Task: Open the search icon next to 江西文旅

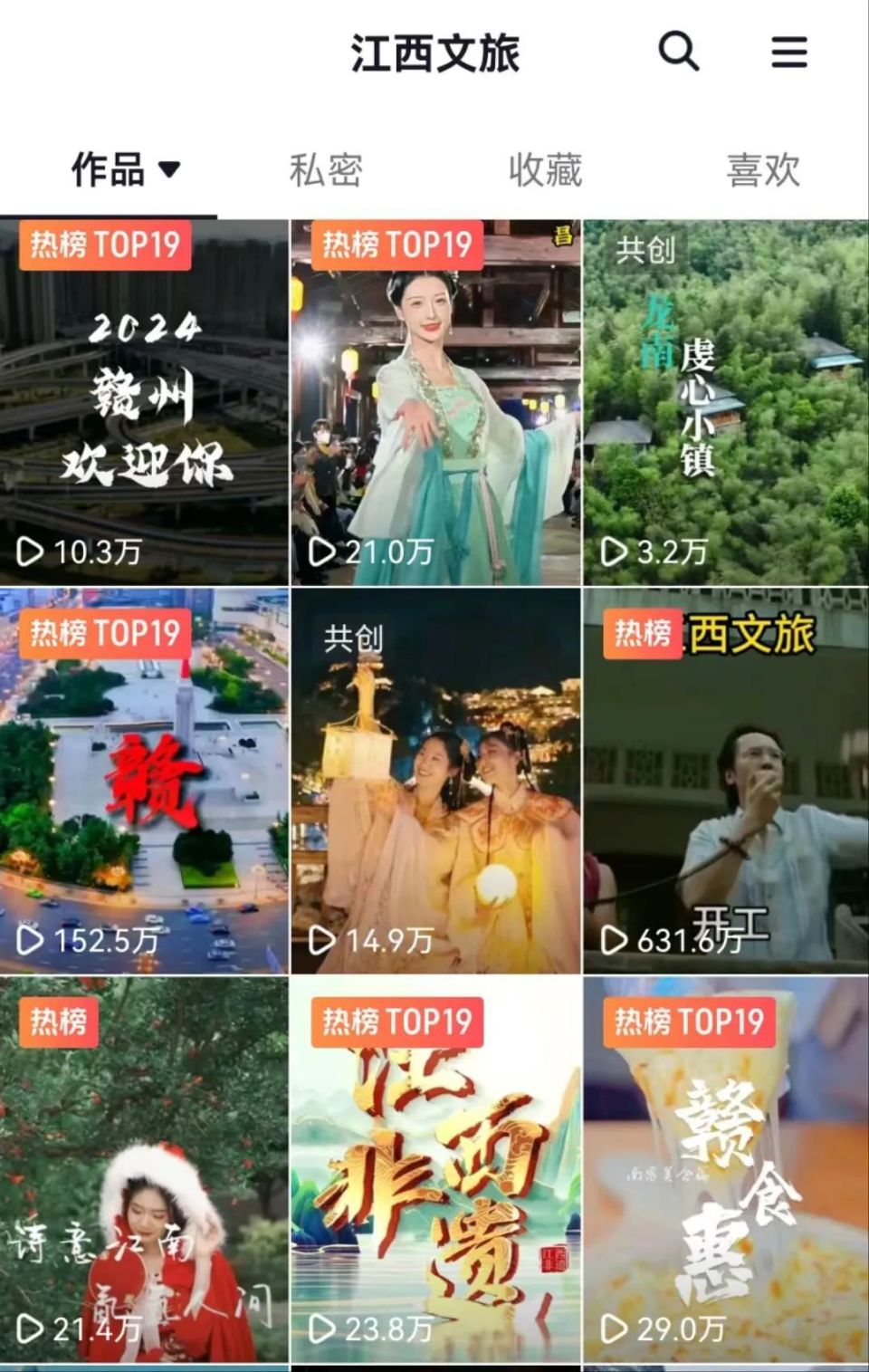Action: tap(676, 53)
